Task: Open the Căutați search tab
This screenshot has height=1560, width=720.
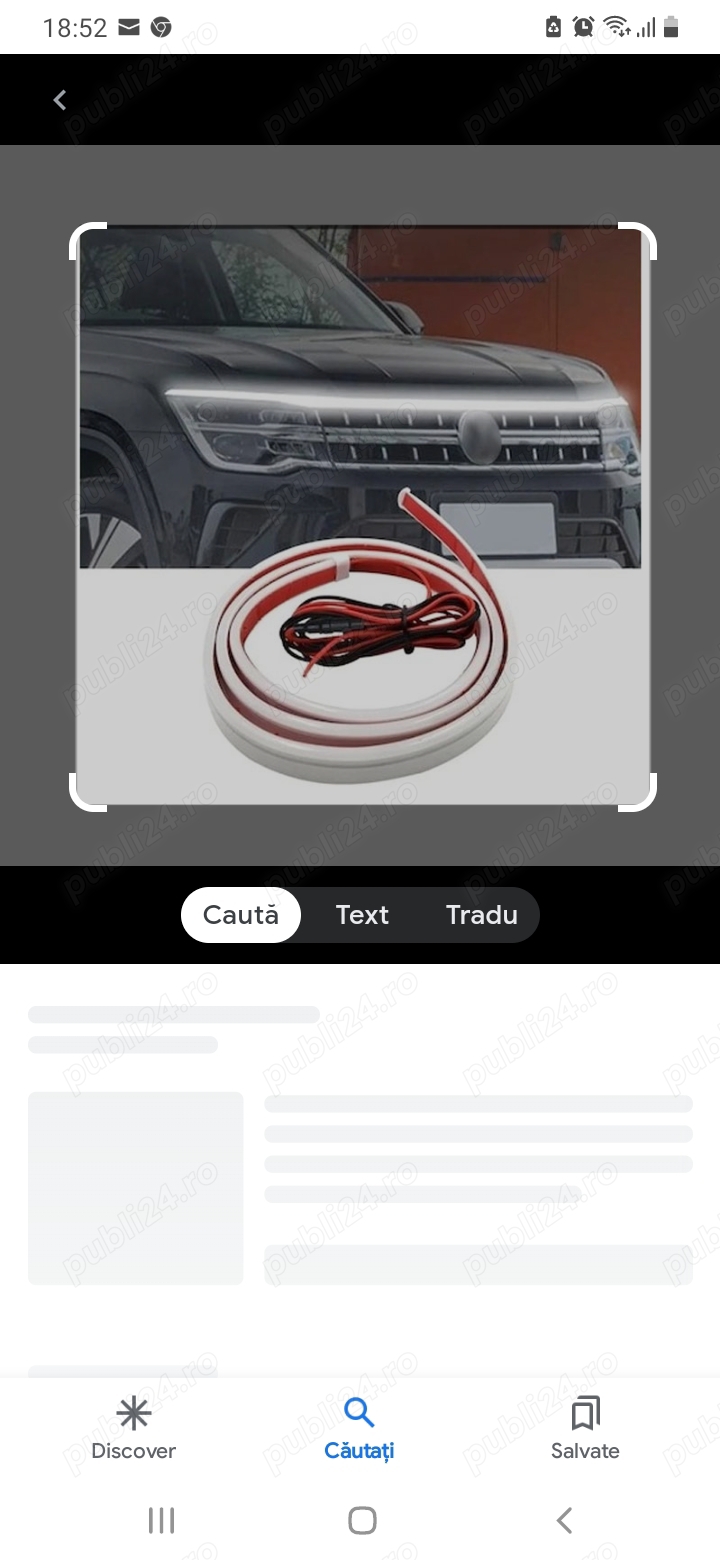Action: coord(359,1430)
